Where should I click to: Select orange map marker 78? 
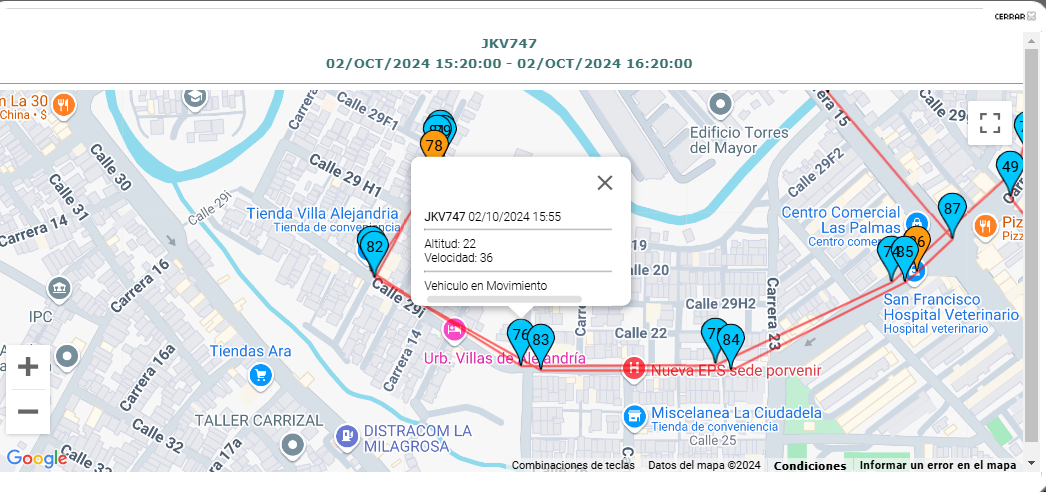point(433,146)
